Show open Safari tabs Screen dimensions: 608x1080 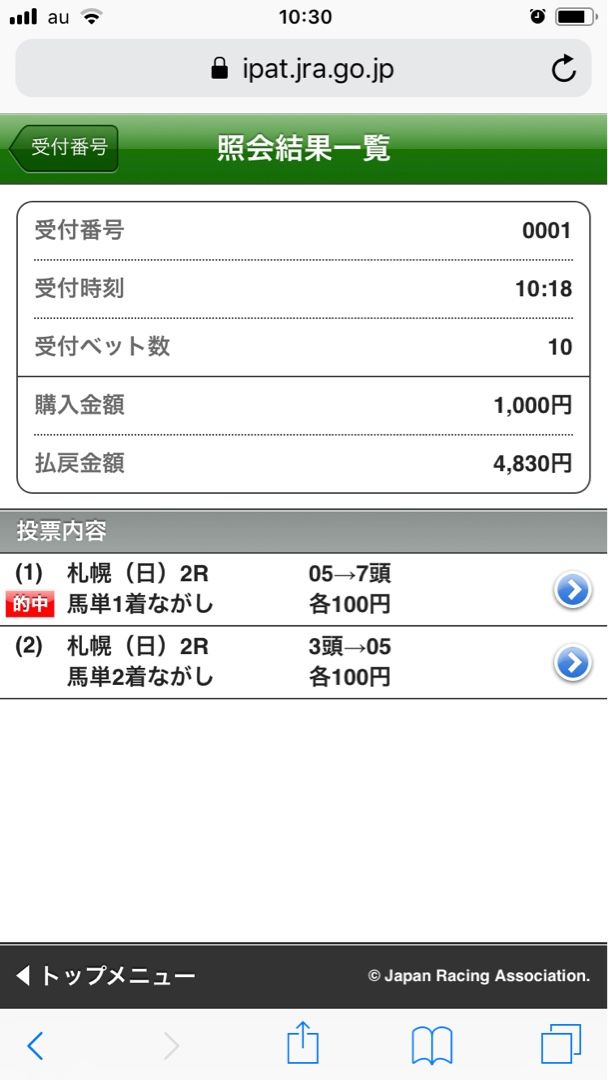561,1046
